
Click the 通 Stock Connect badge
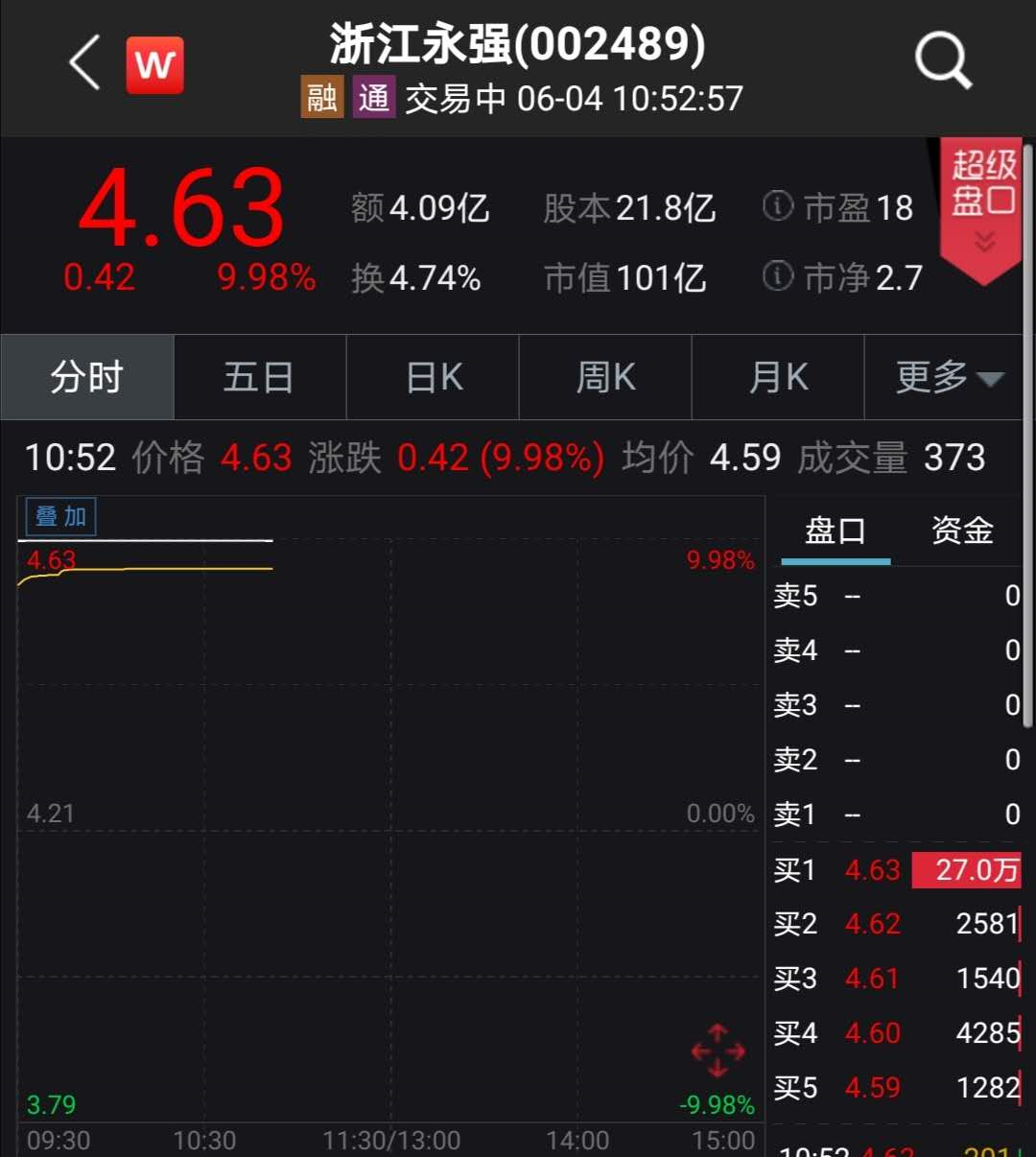[373, 99]
